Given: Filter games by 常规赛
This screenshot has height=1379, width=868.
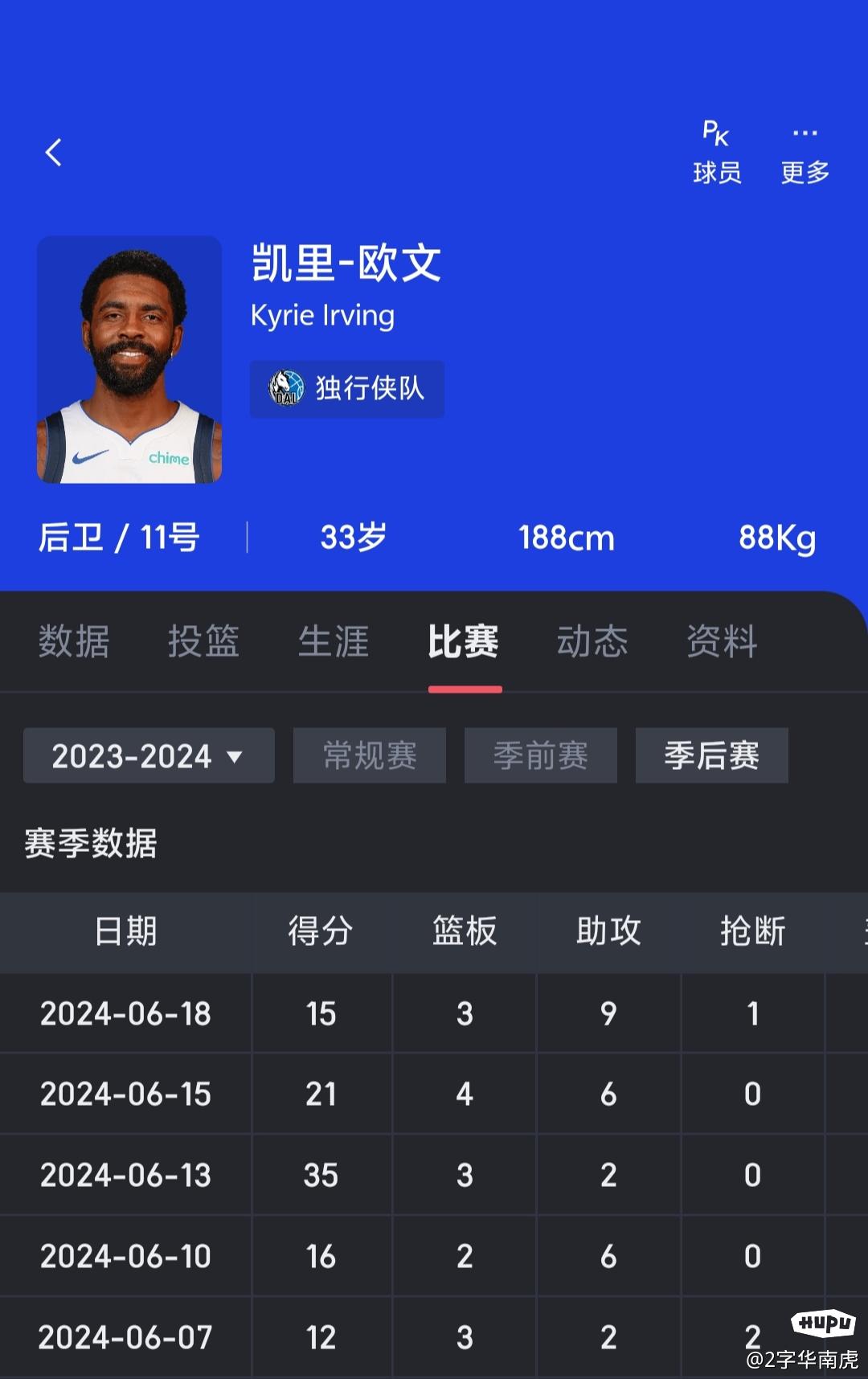Looking at the screenshot, I should (370, 755).
